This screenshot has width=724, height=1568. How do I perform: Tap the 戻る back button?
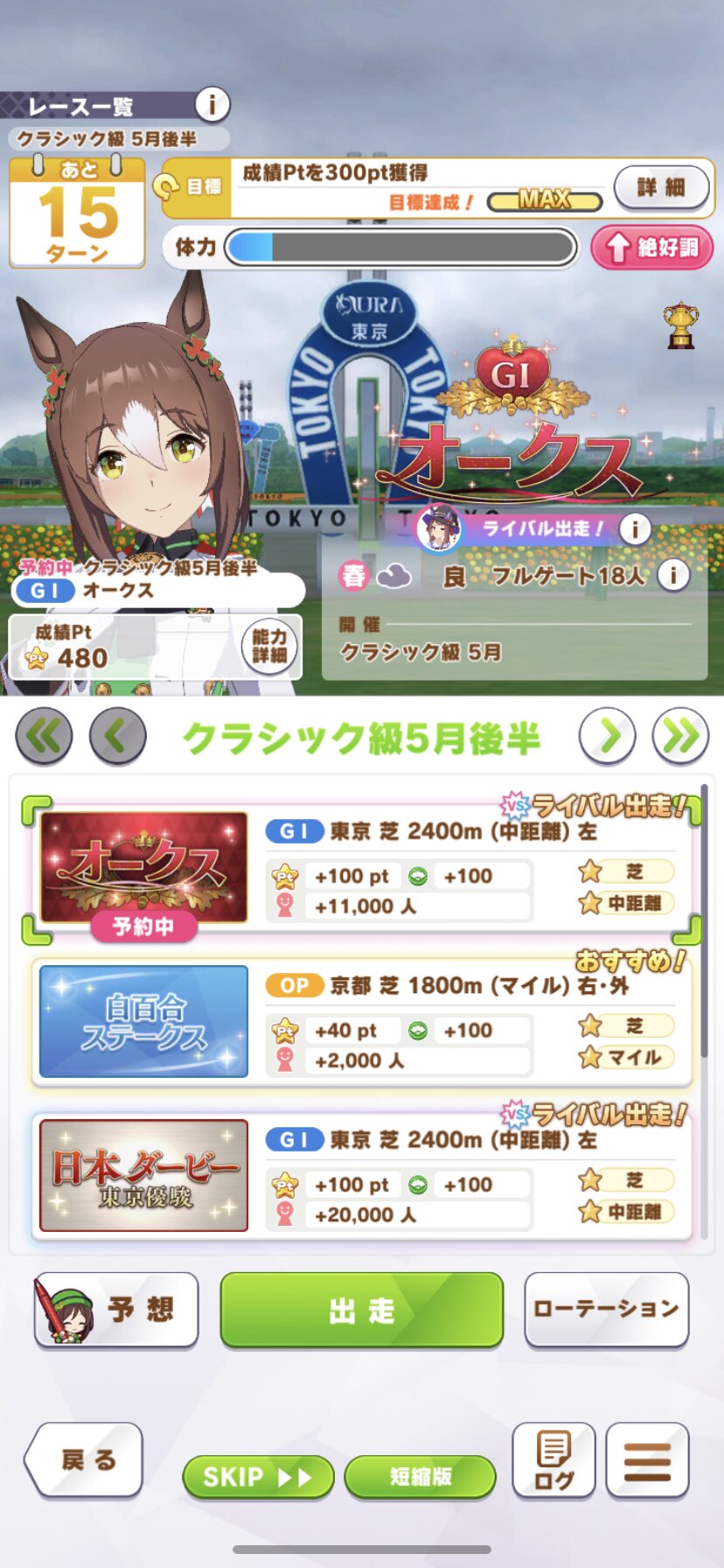84,1459
